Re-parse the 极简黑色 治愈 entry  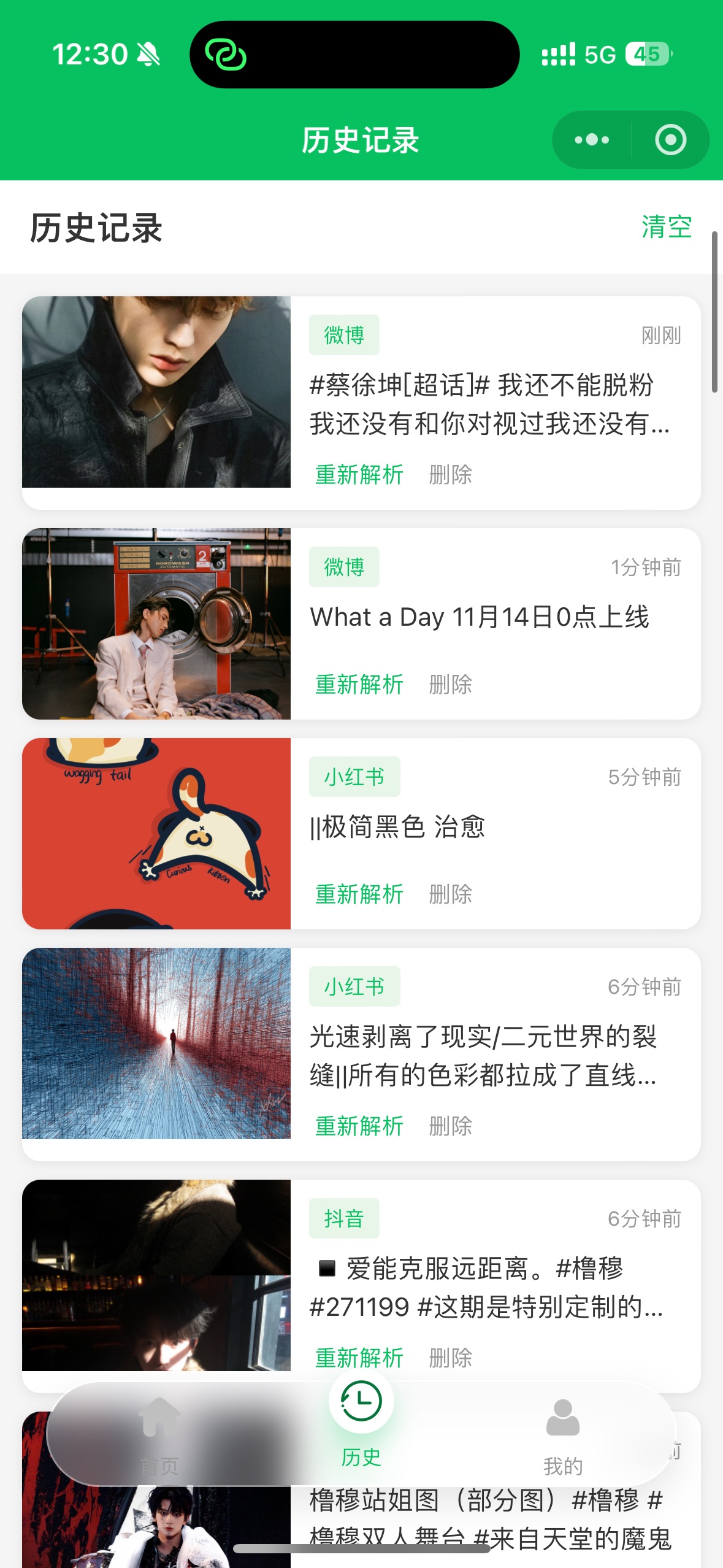pos(359,894)
